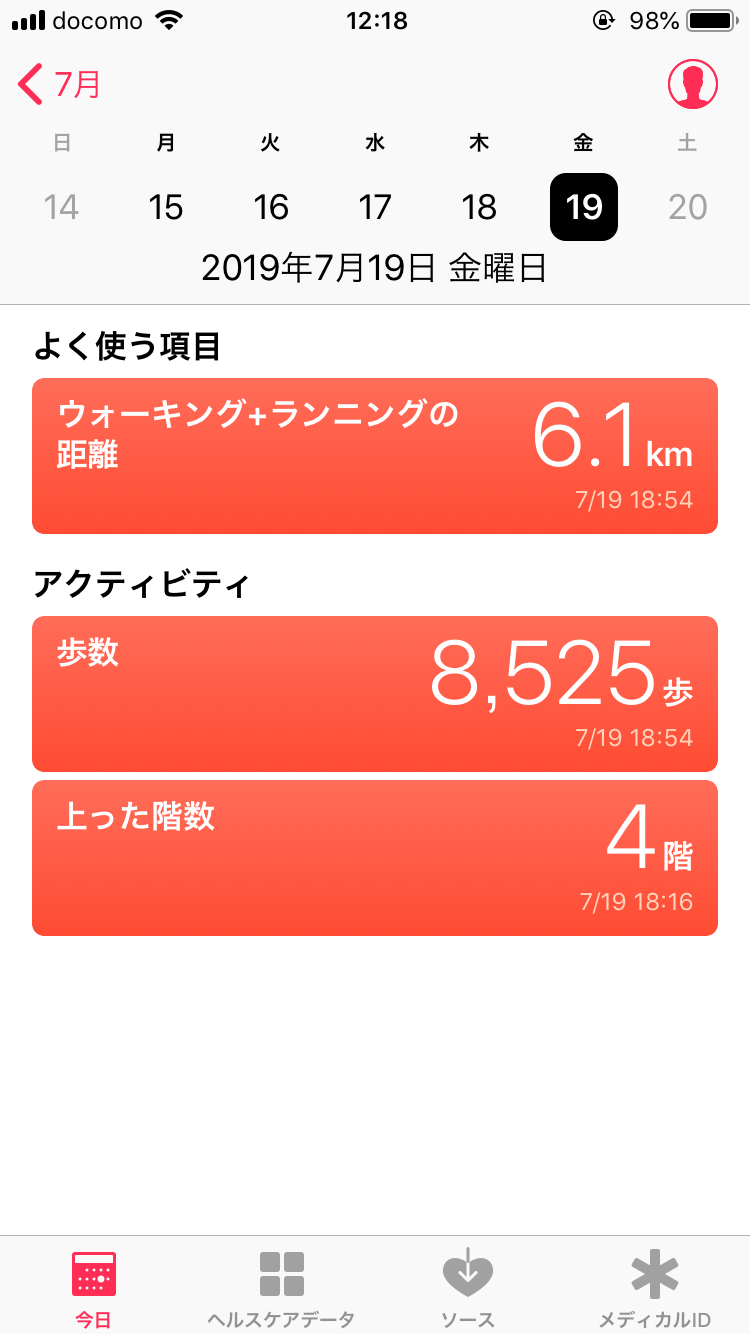Select Sunday the 14th in the week row
Screen dimensions: 750x1334
62,207
